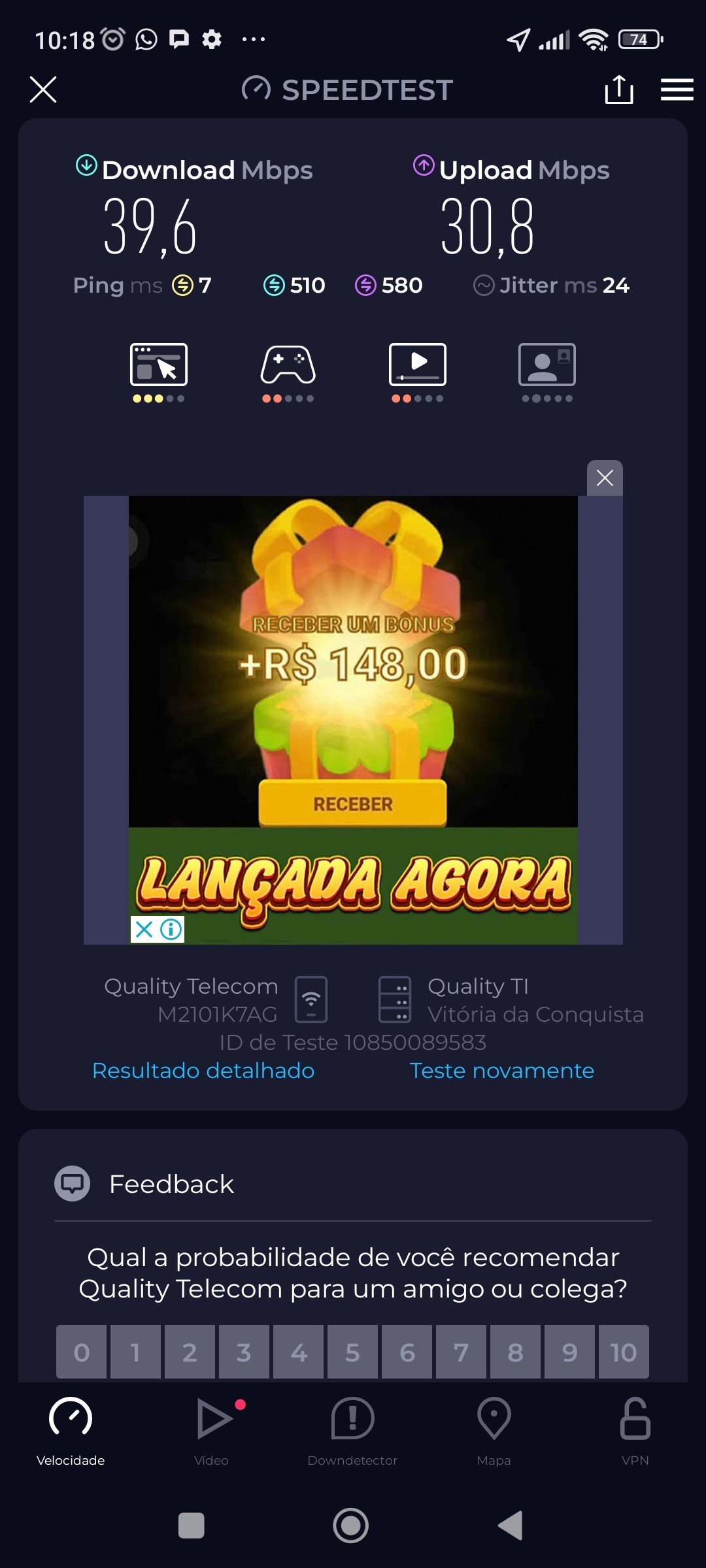View video chat experience rating
This screenshot has height=1568, width=706.
pyautogui.click(x=546, y=370)
